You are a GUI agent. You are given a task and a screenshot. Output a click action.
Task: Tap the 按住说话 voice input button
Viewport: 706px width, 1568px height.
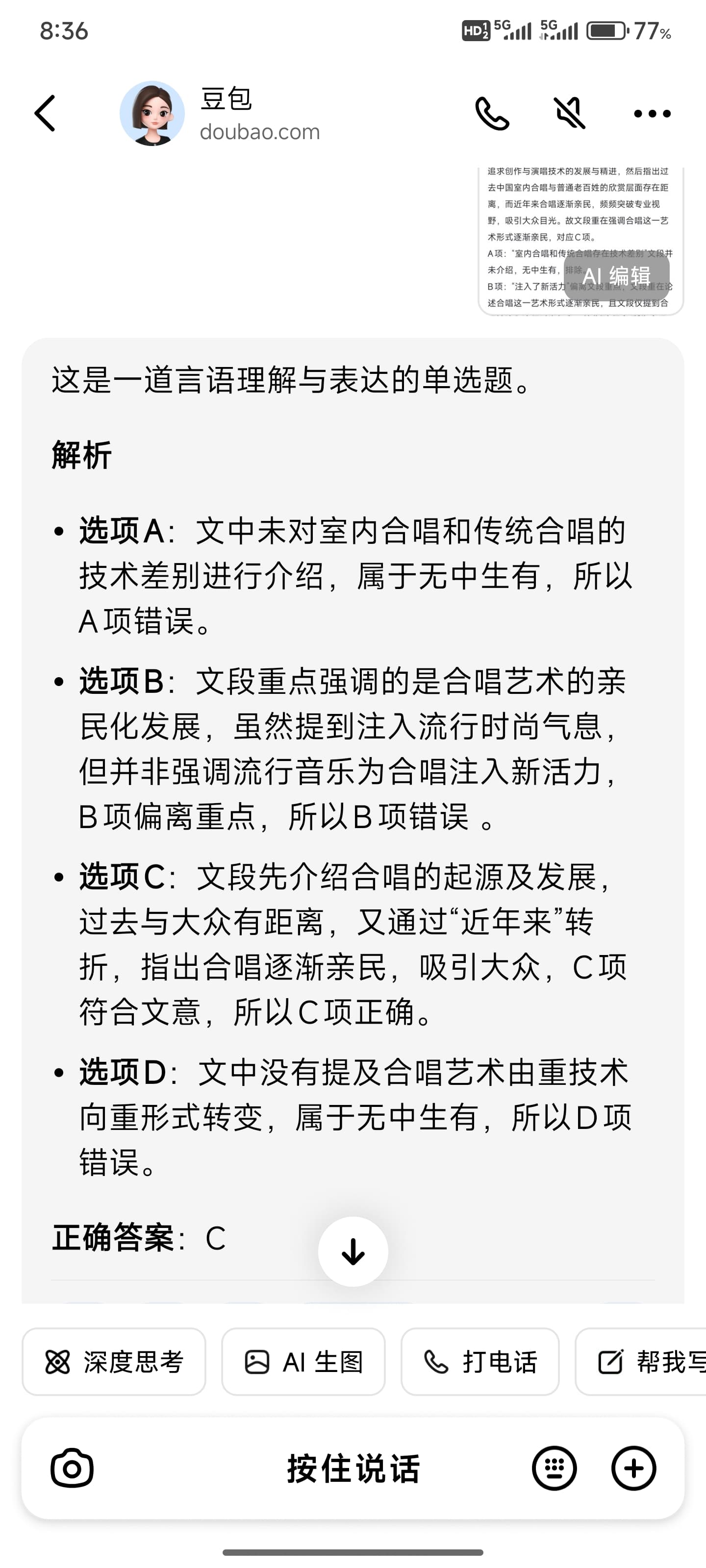(353, 1468)
